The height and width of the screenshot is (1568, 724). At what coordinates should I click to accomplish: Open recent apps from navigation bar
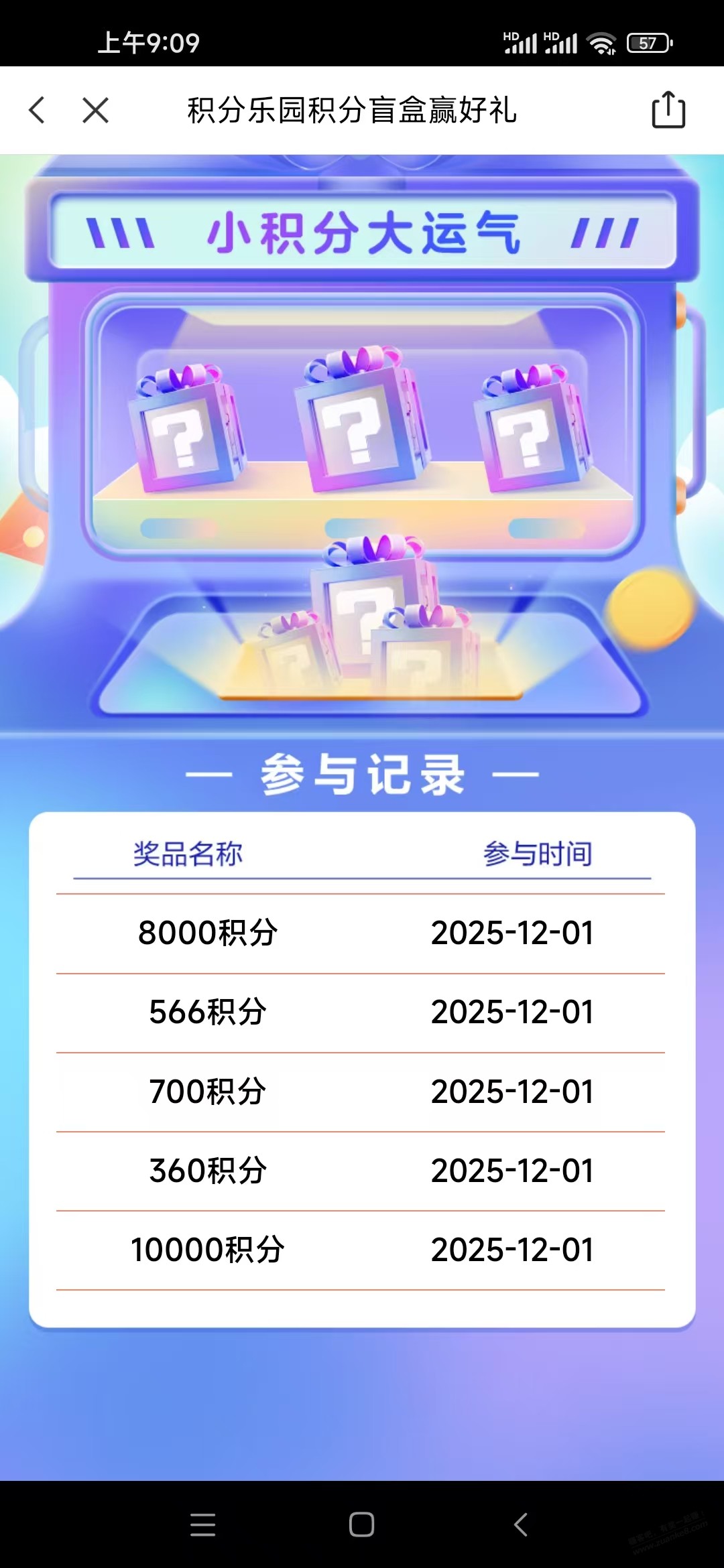coord(202,1524)
